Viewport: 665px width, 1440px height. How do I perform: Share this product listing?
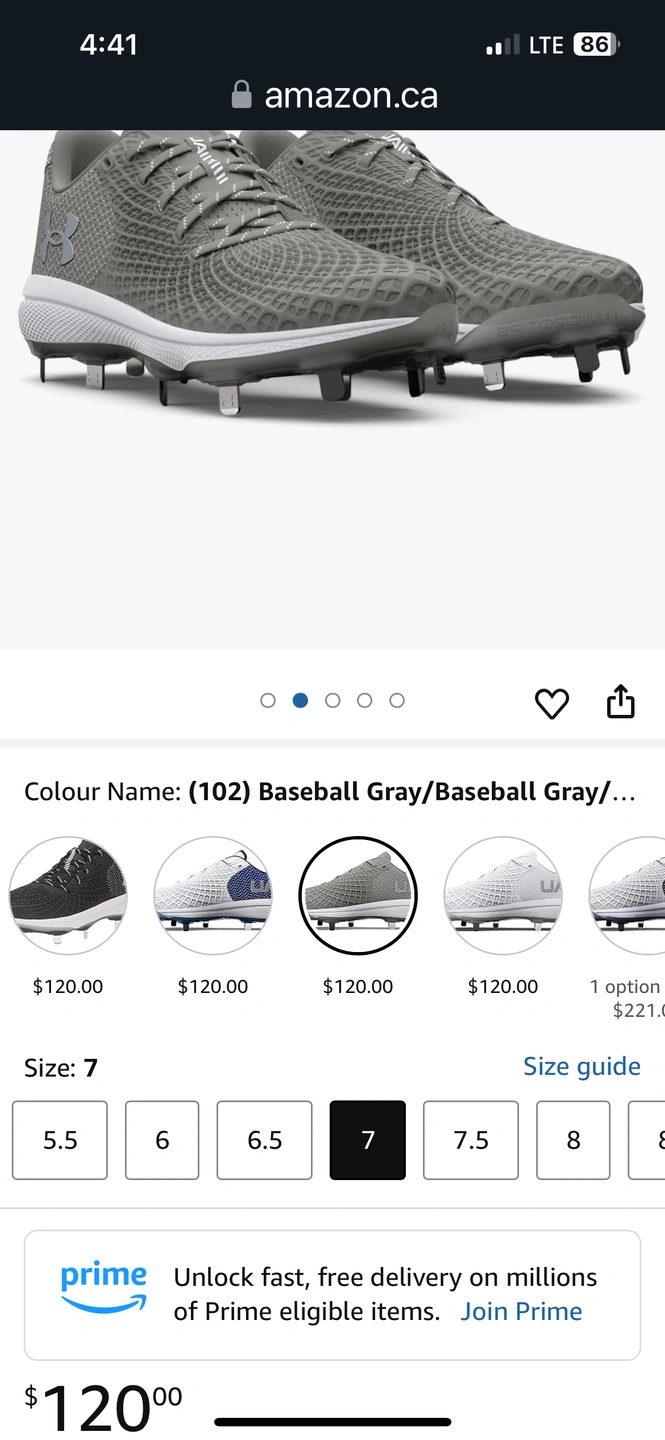coord(621,701)
